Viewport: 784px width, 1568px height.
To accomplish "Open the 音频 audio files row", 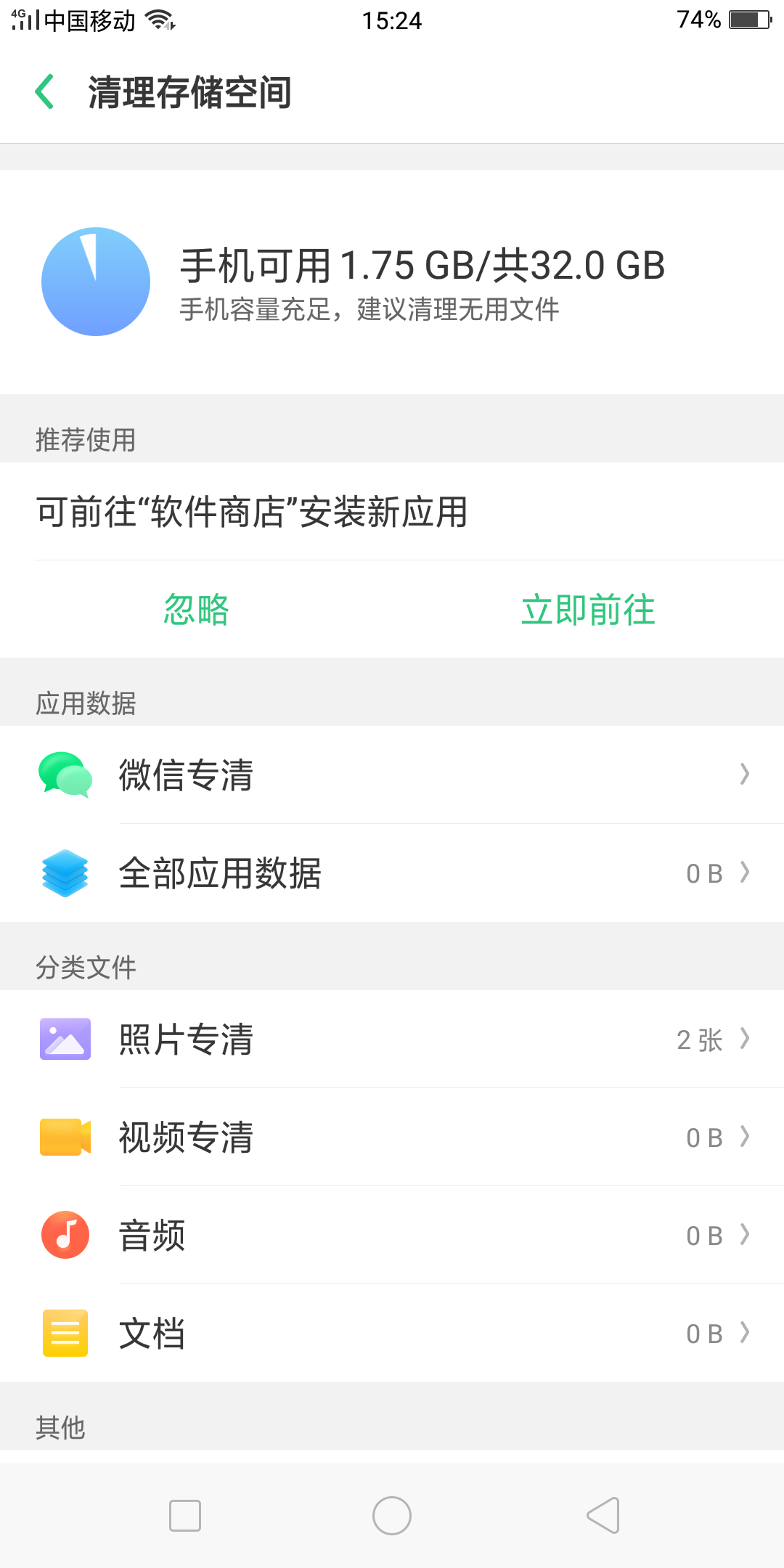I will coord(392,1235).
